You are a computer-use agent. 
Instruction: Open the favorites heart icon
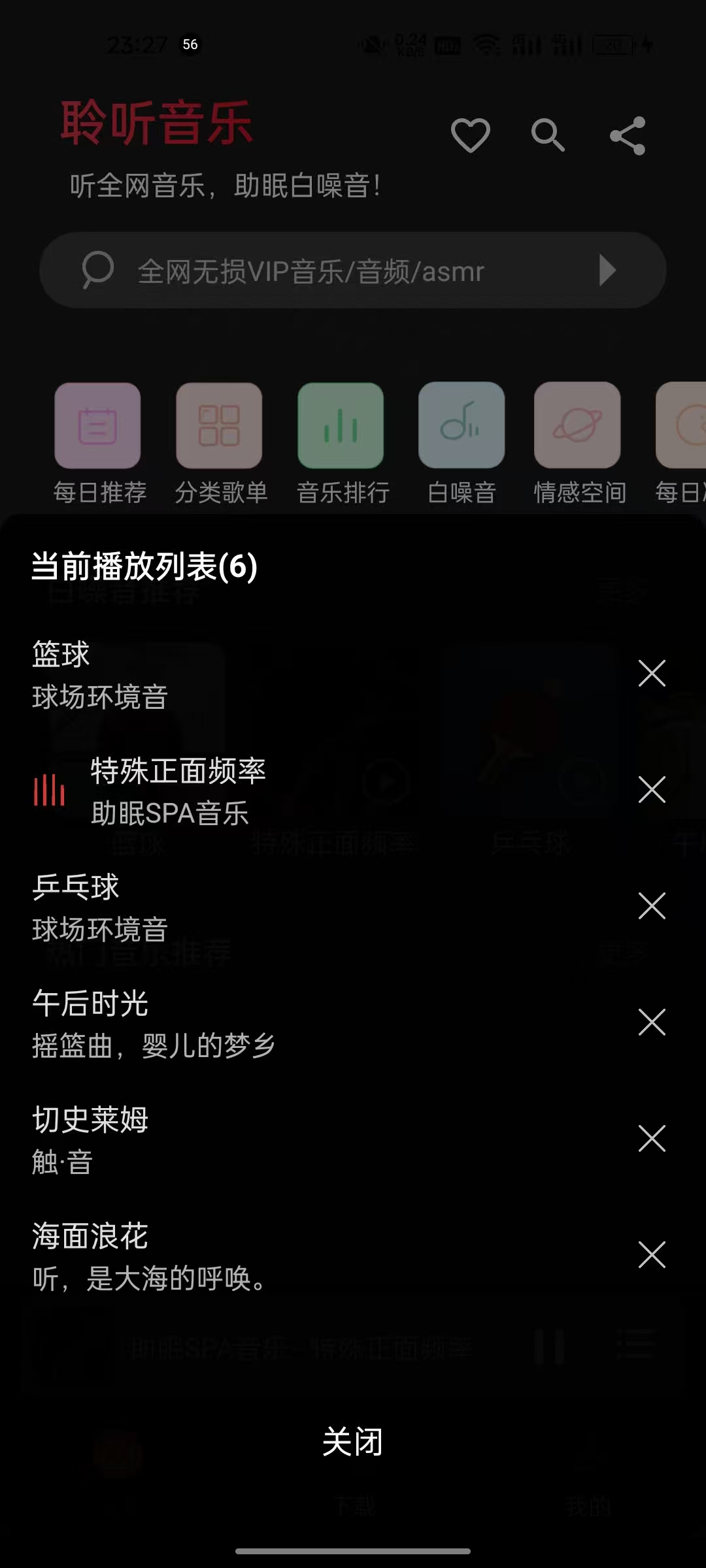(470, 135)
